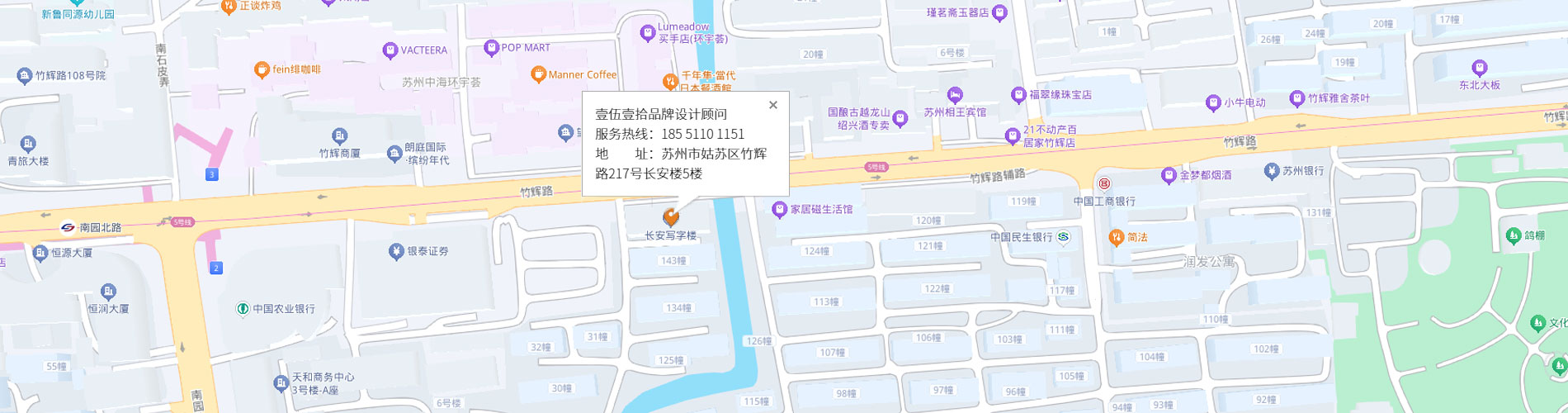Open the 苏州相王宾馆 hotel marker
The width and height of the screenshot is (1568, 413).
[955, 95]
